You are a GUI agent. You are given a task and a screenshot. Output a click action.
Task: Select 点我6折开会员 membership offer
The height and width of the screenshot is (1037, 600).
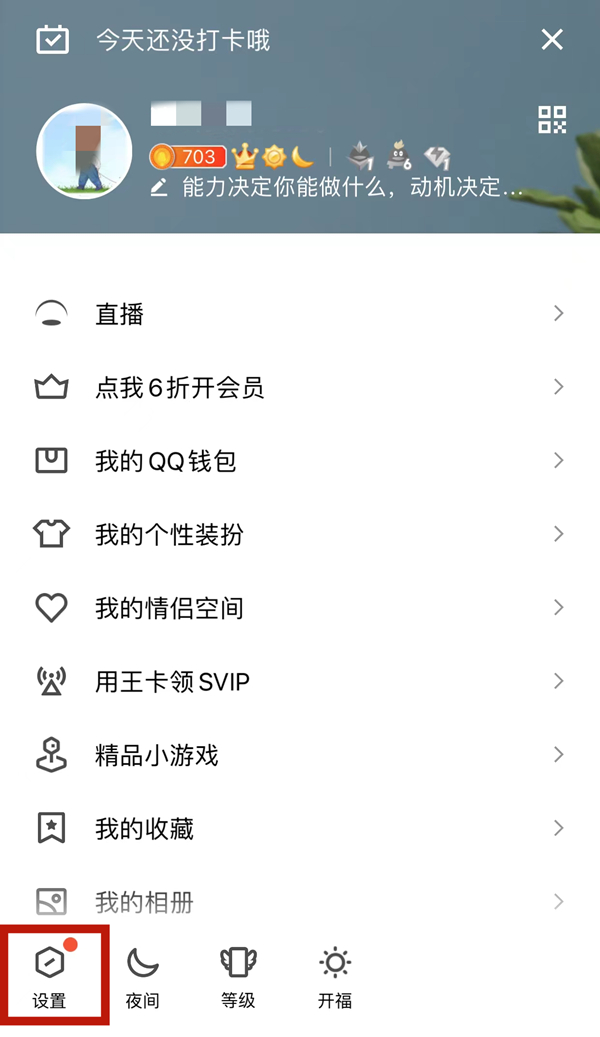click(x=300, y=387)
